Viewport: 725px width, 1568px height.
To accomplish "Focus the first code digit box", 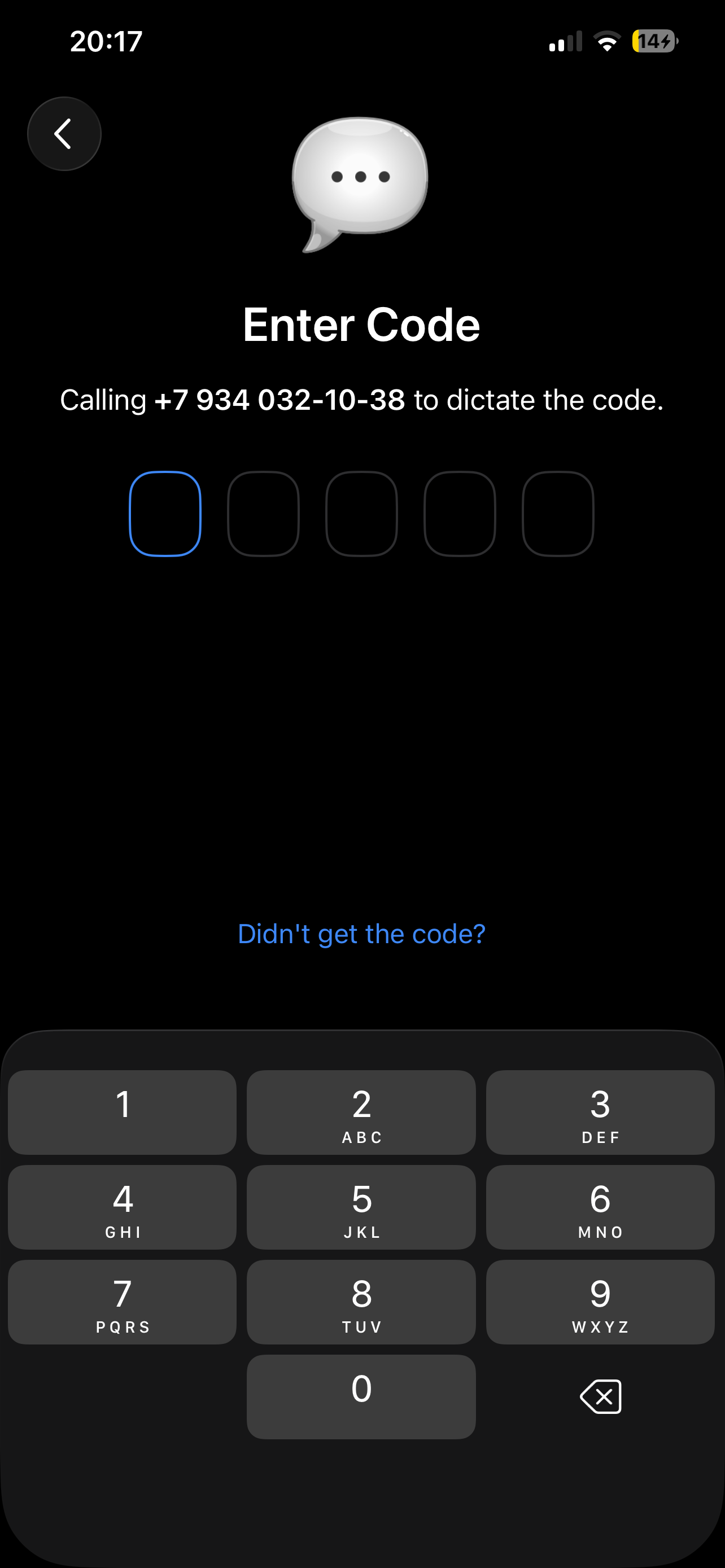I will point(165,514).
